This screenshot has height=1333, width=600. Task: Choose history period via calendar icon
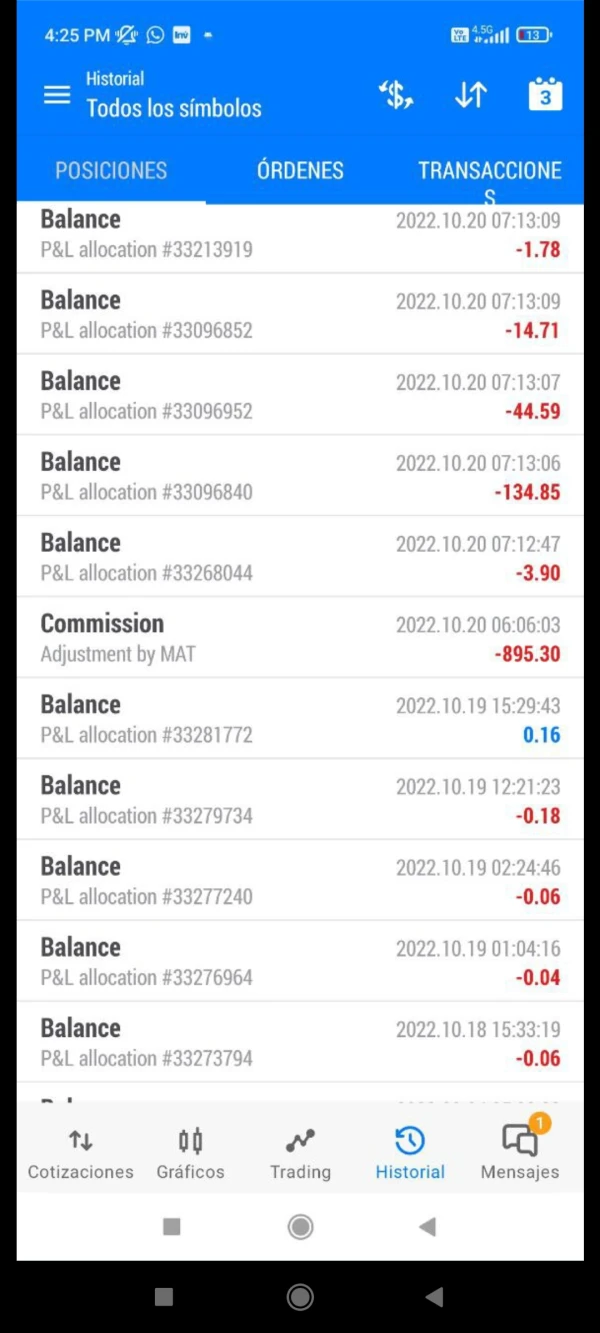point(545,95)
